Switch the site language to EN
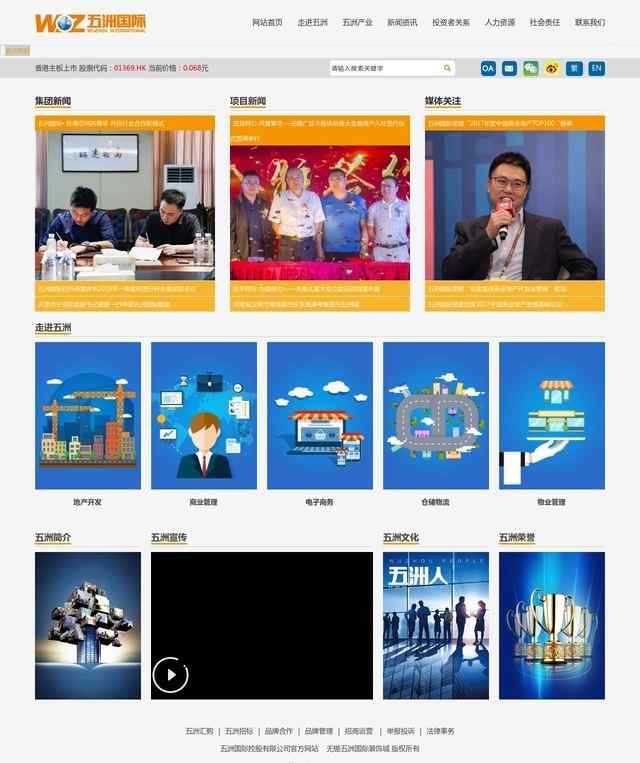 point(597,68)
